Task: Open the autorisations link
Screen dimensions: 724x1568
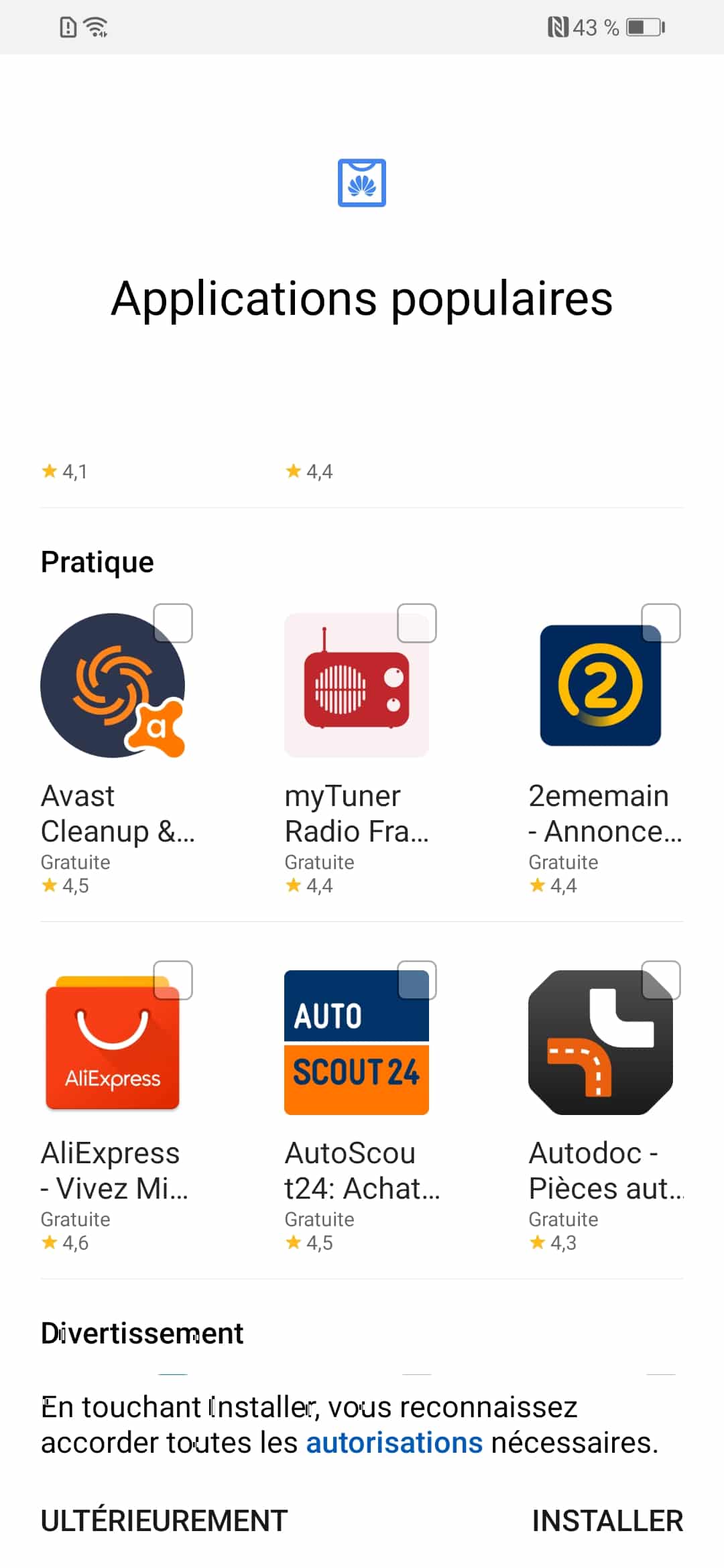Action: pos(394,1443)
